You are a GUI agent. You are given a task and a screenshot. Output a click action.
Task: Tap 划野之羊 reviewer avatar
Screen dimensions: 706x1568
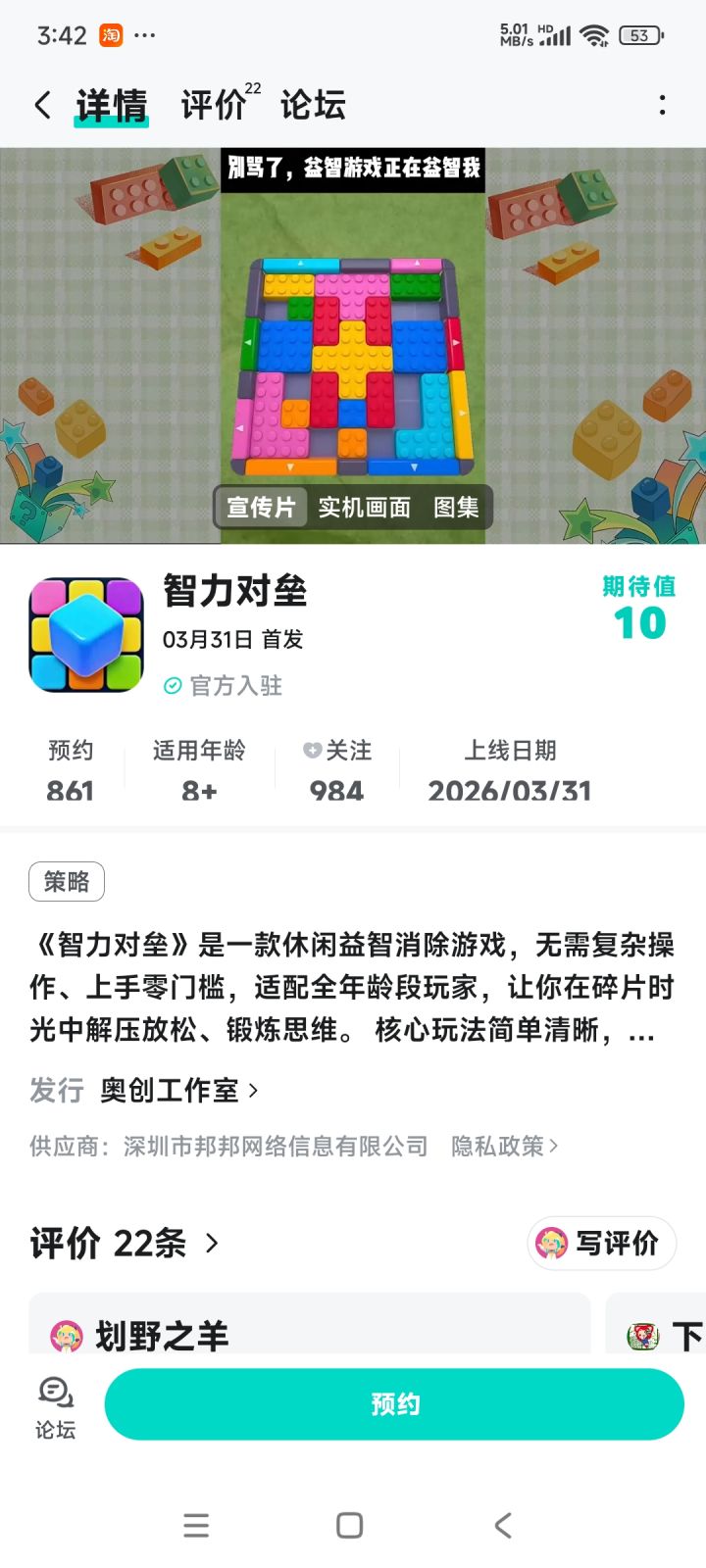[x=66, y=1333]
